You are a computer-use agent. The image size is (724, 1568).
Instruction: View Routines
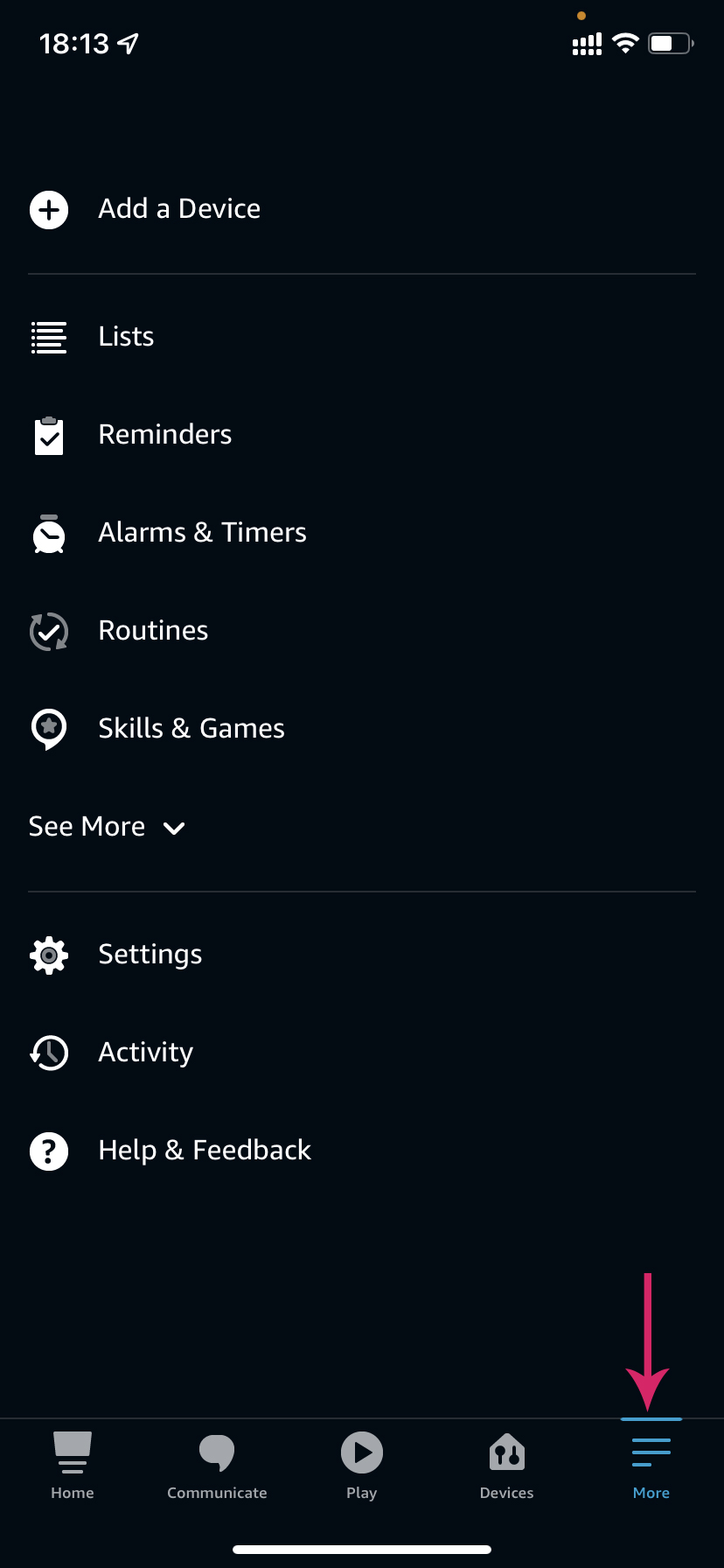153,631
